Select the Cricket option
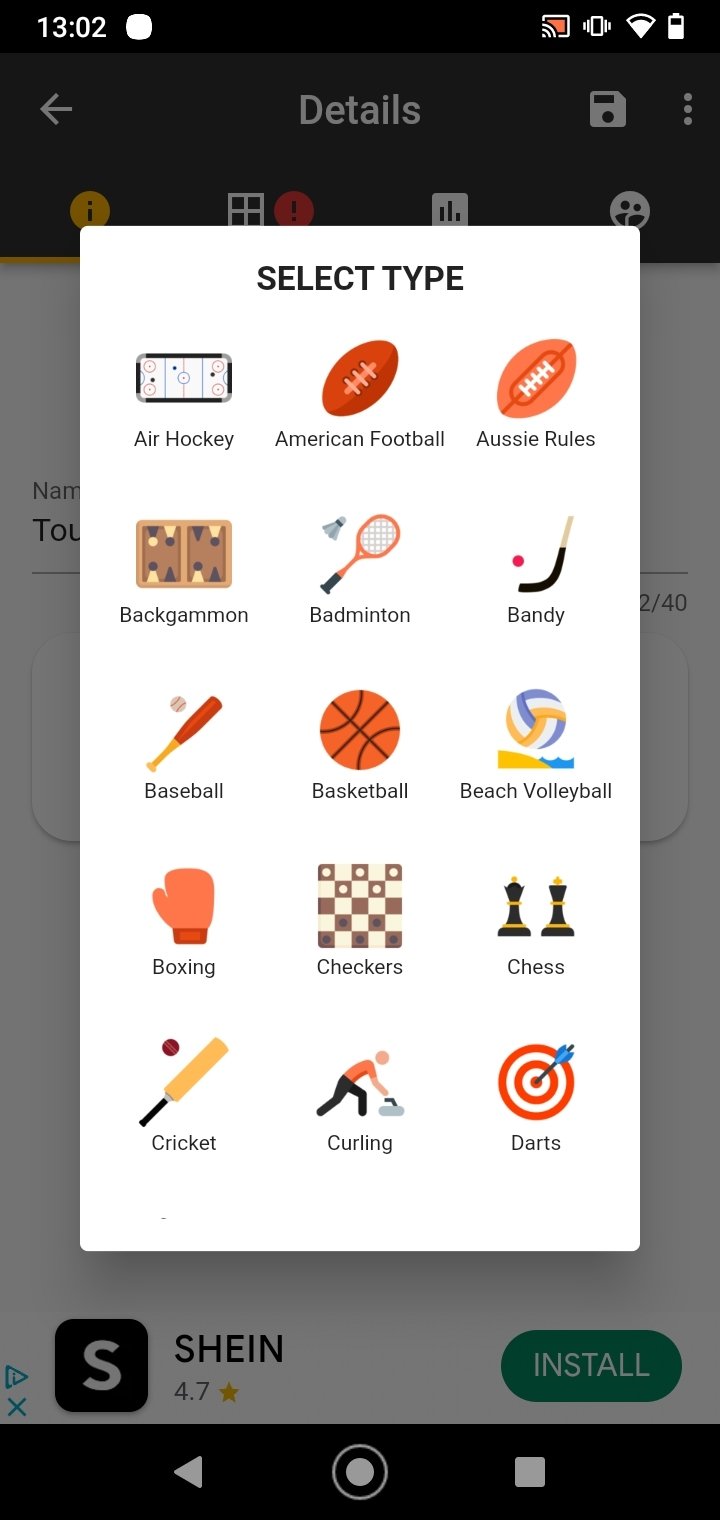 pos(184,1099)
